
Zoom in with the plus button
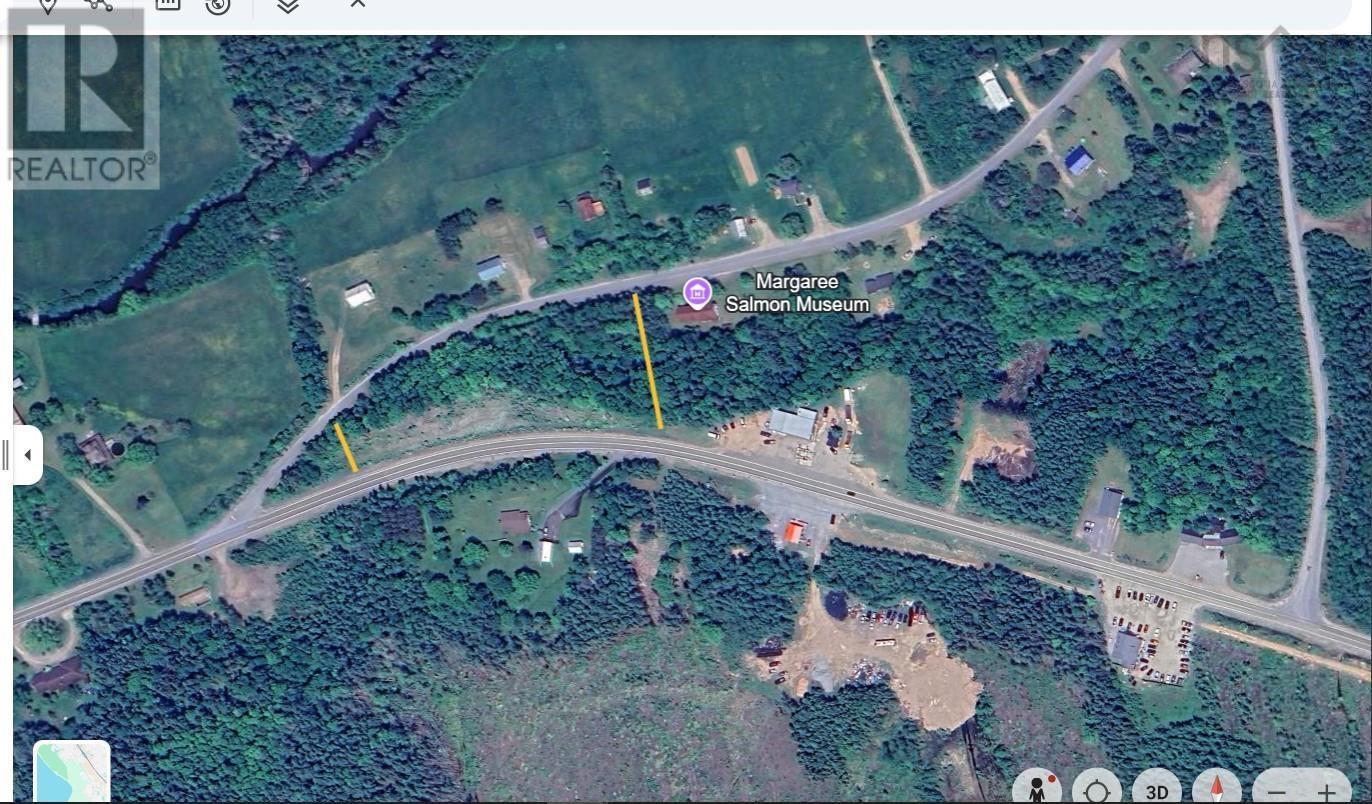1326,792
